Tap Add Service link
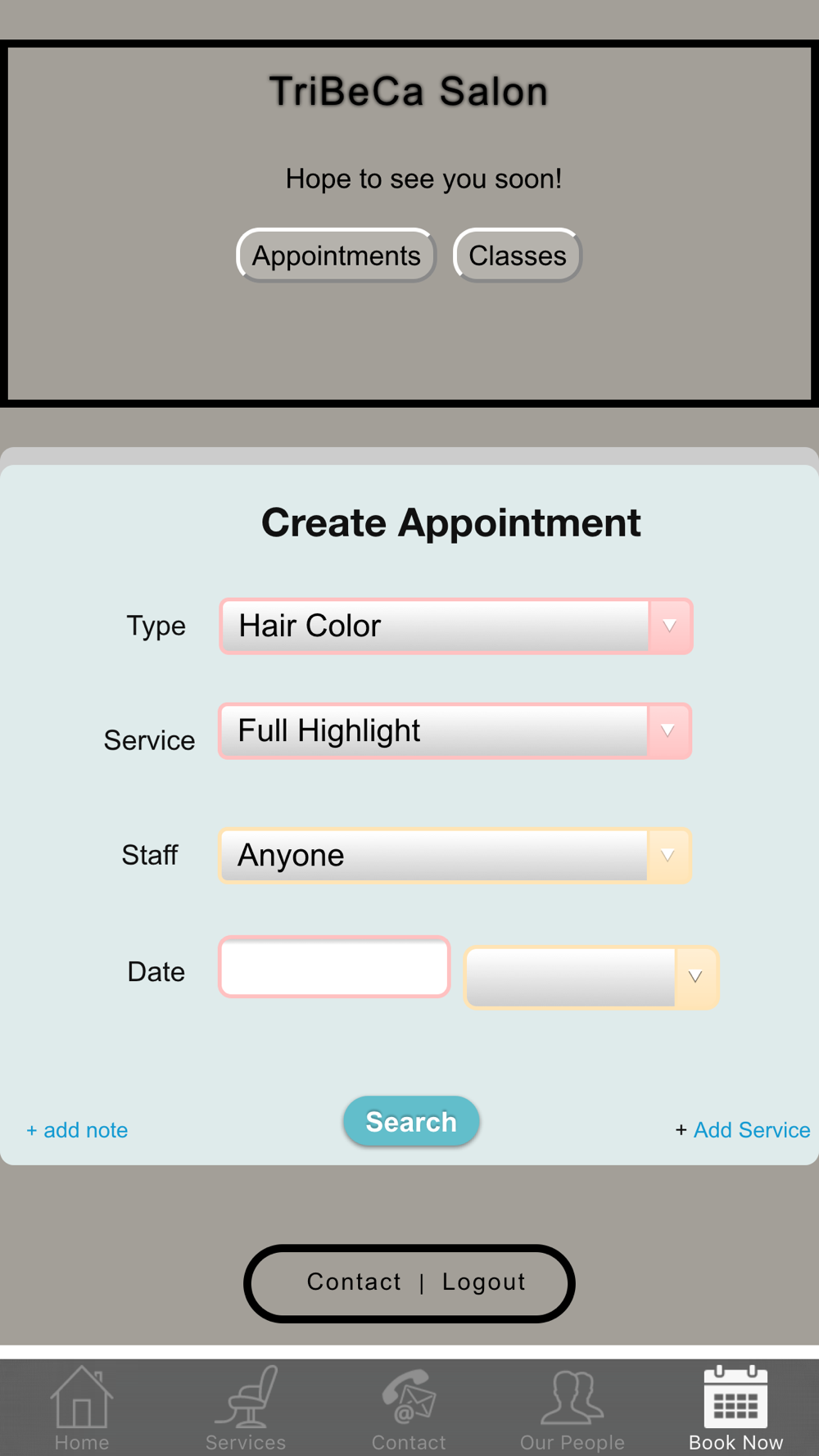The width and height of the screenshot is (819, 1456). (743, 1130)
